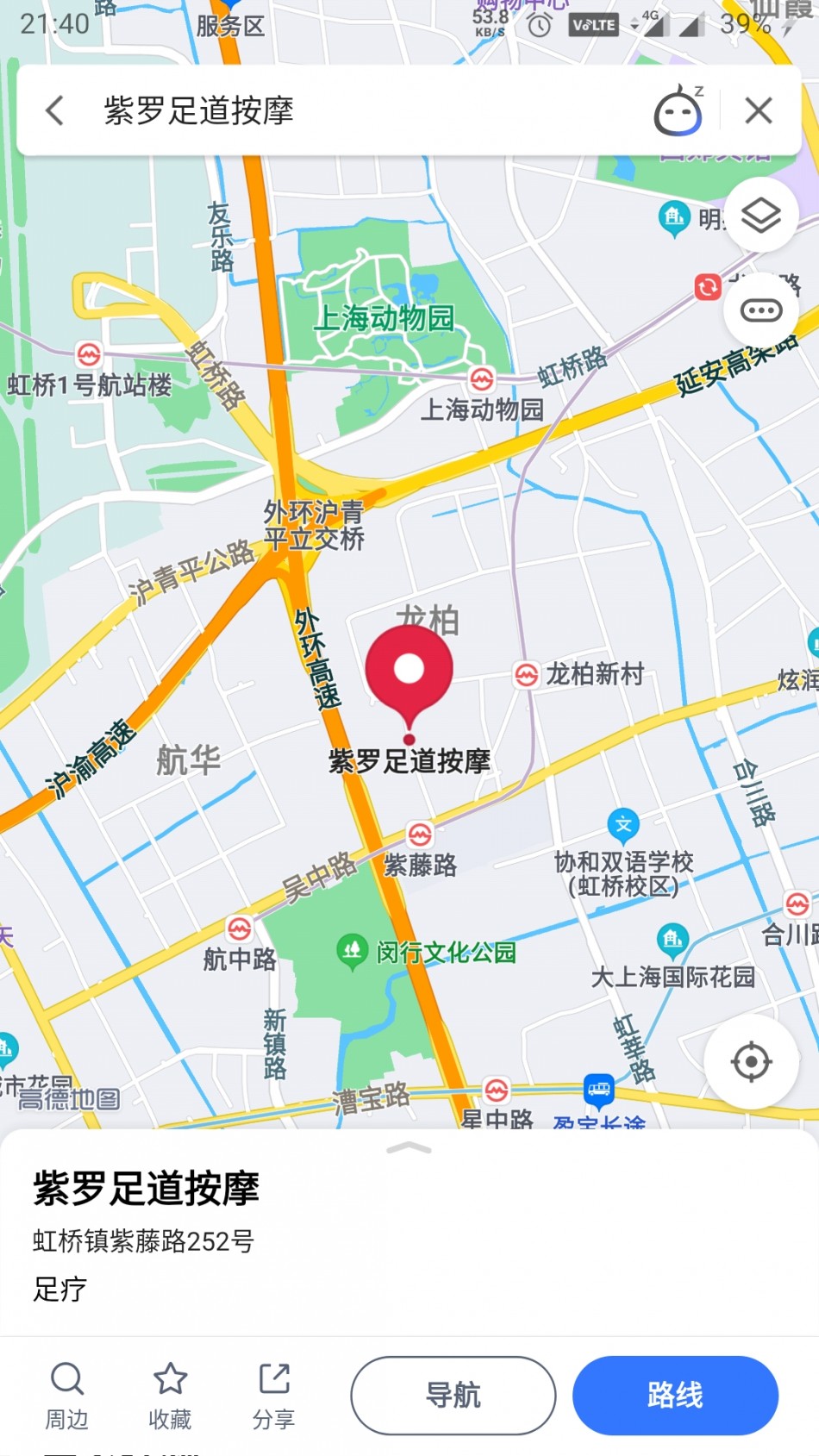Image resolution: width=819 pixels, height=1456 pixels.
Task: Tap 龙柏新村 metro station marker
Action: (x=526, y=675)
